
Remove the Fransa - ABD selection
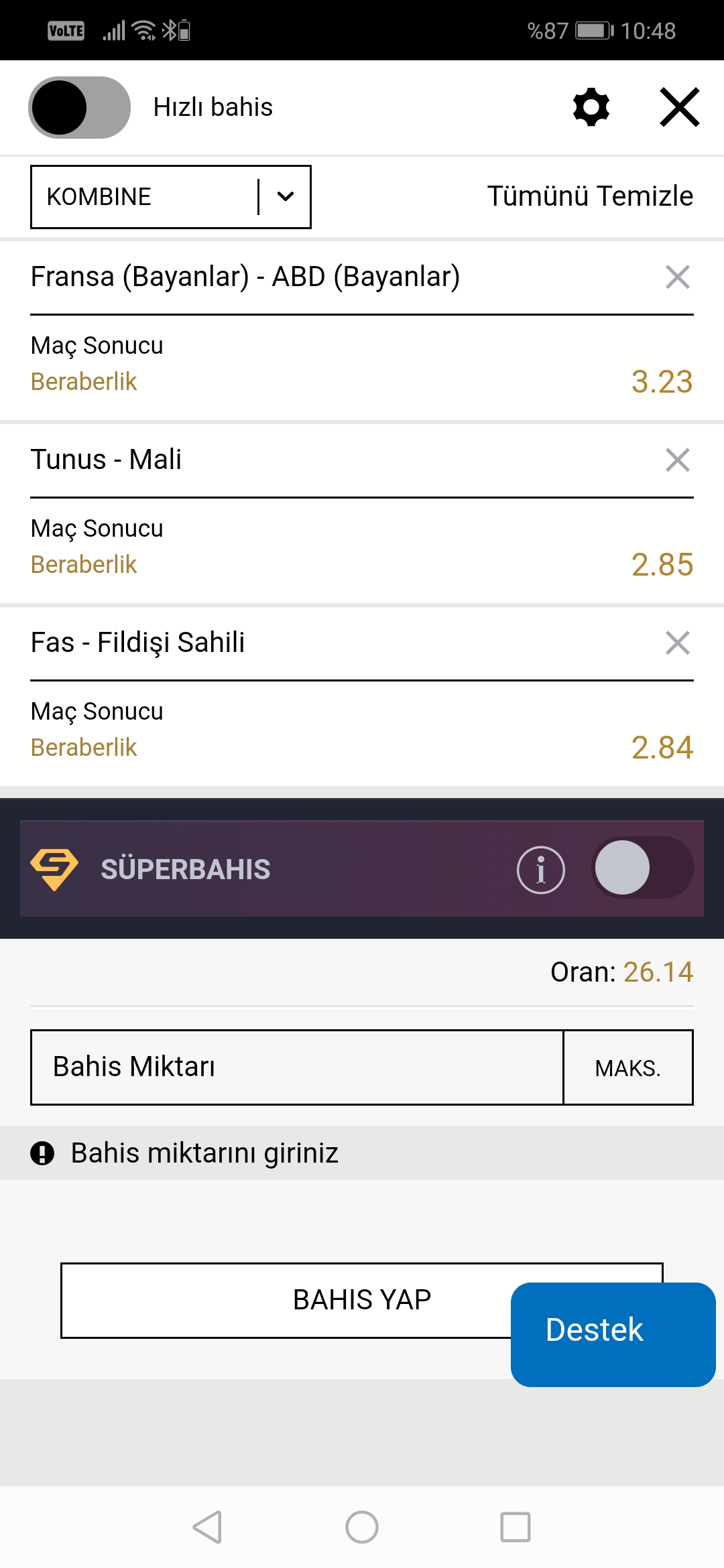[678, 277]
